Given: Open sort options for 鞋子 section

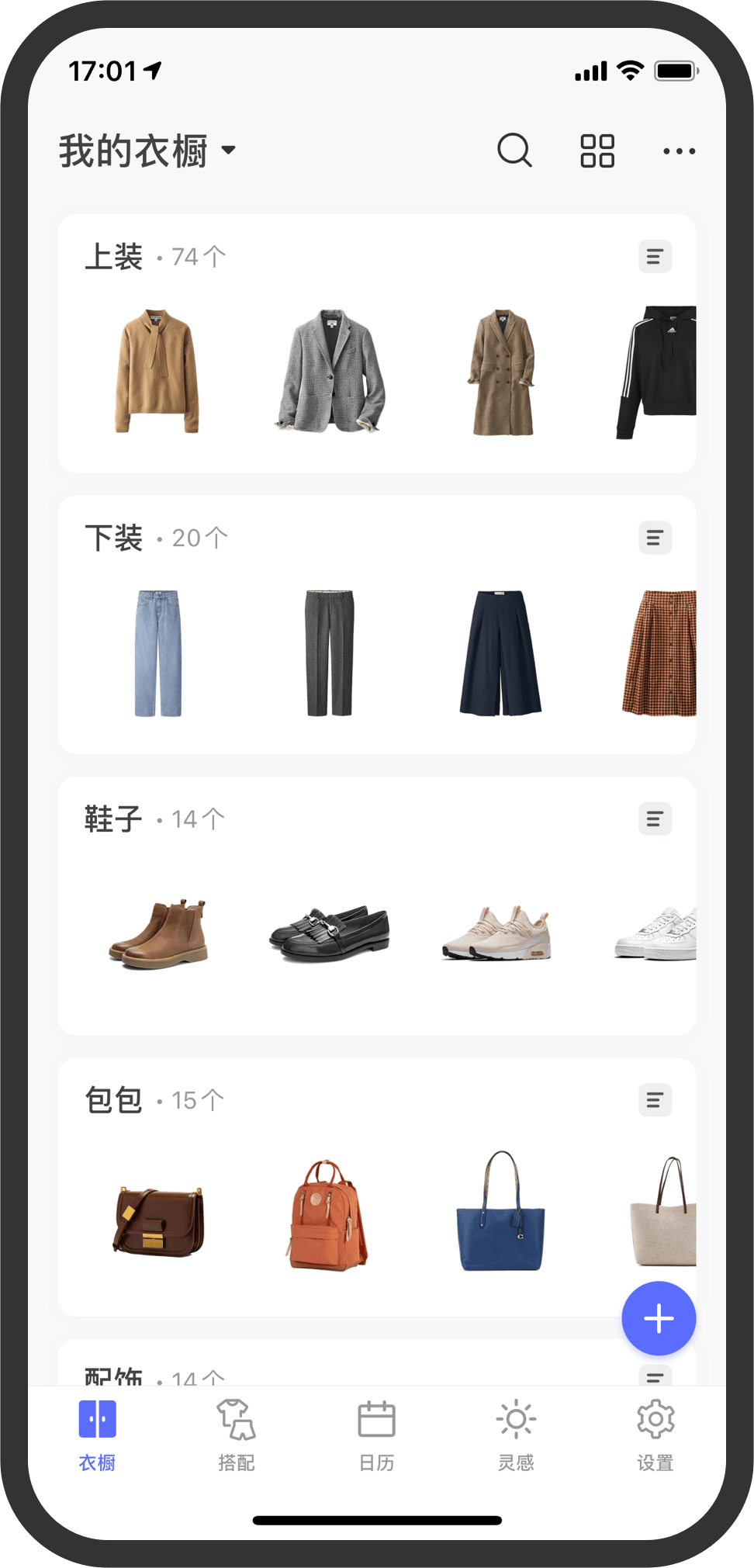Looking at the screenshot, I should pyautogui.click(x=654, y=819).
